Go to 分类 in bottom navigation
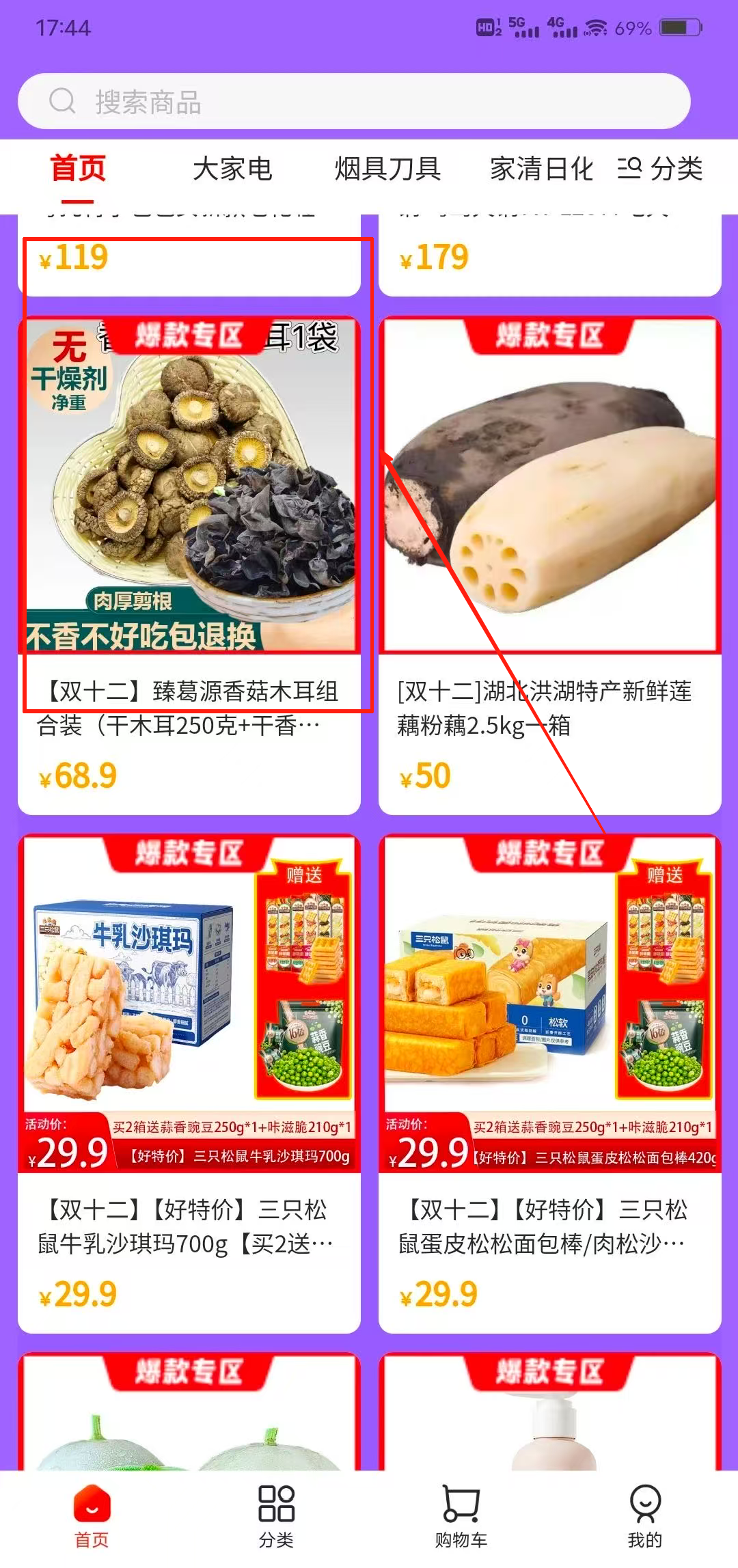The width and height of the screenshot is (738, 1568). (x=276, y=1517)
